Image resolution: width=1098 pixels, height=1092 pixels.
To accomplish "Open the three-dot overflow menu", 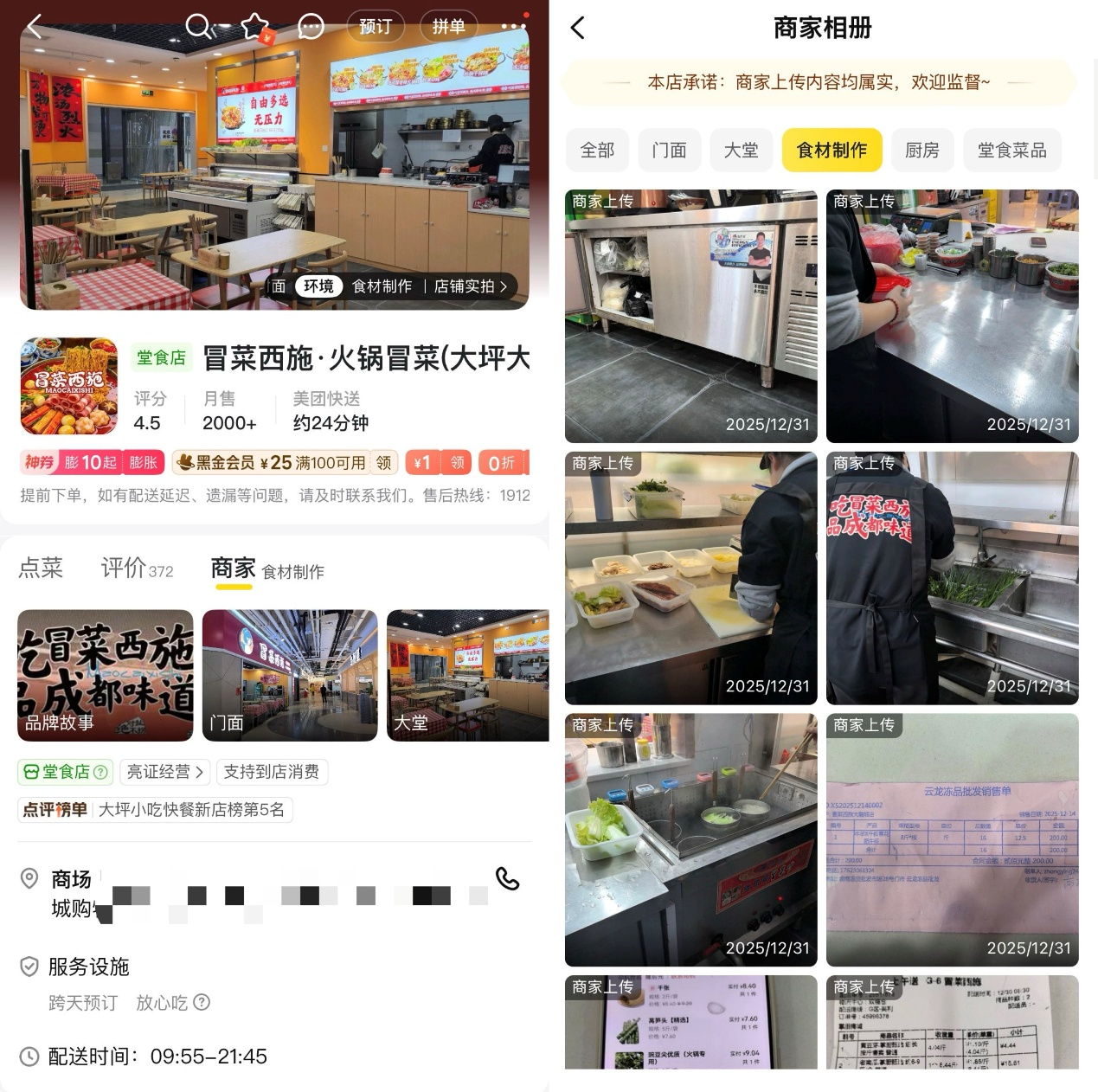I will click(513, 27).
